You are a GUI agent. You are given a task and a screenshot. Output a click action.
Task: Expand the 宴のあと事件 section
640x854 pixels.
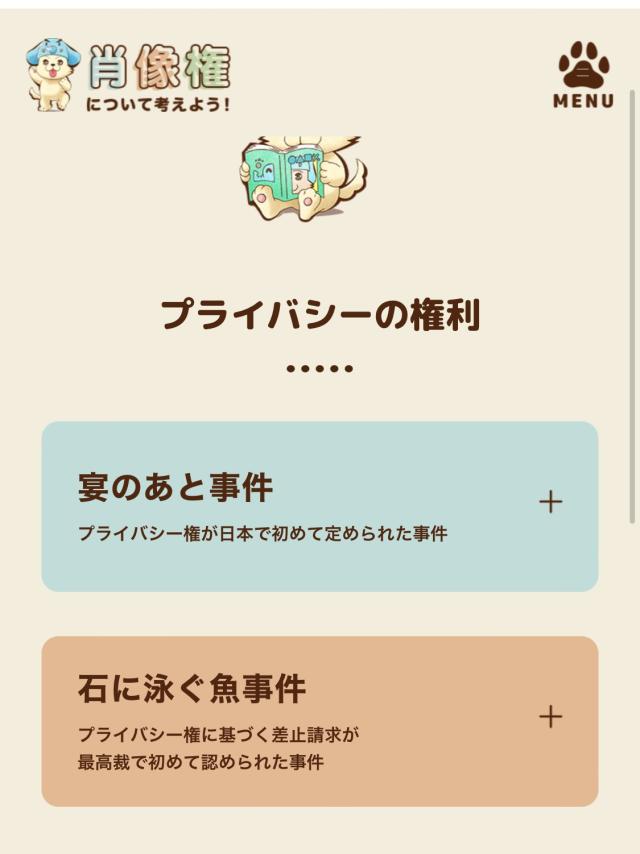pyautogui.click(x=550, y=502)
